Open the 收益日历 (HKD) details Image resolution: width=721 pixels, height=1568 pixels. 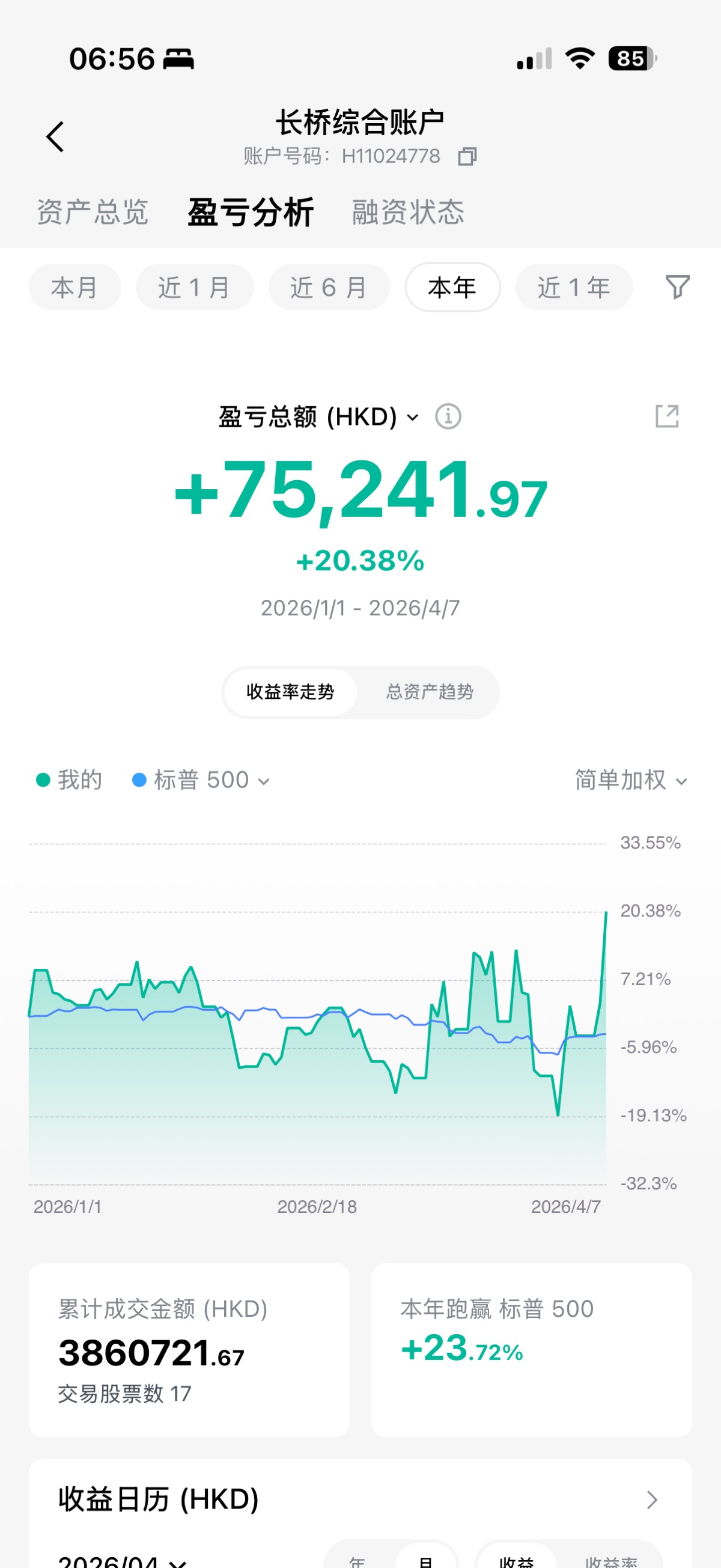point(651,1500)
